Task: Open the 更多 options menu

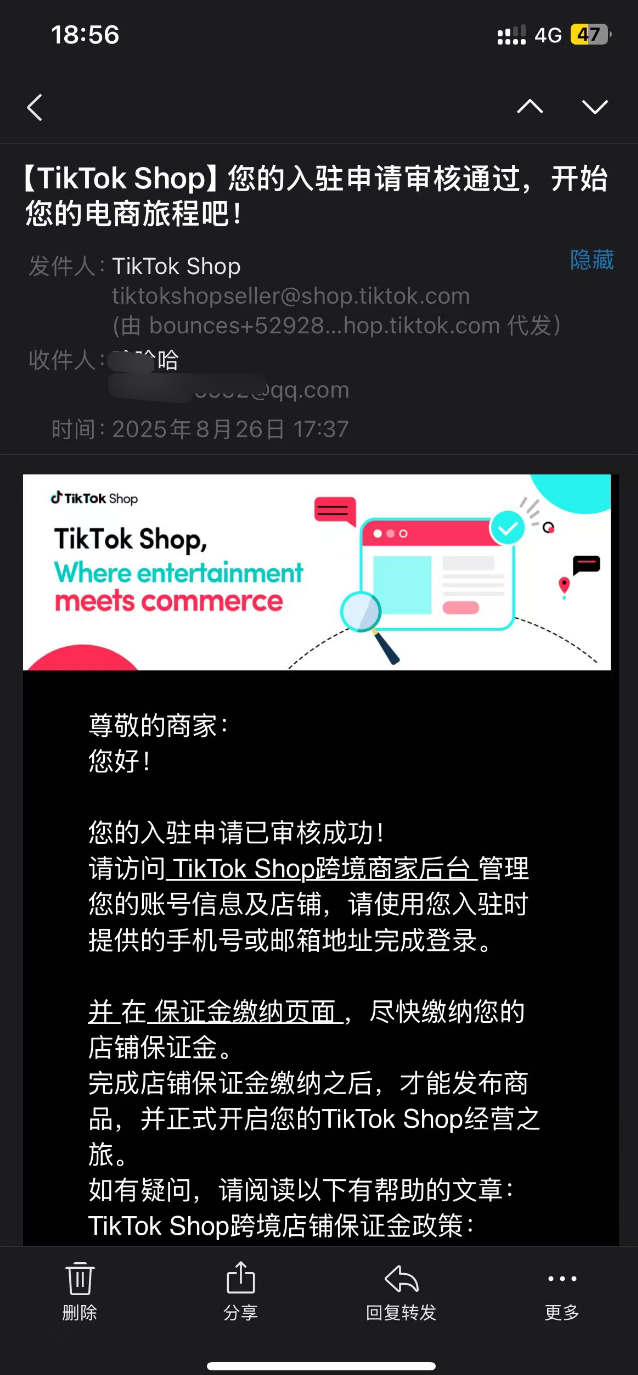Action: (x=562, y=1291)
